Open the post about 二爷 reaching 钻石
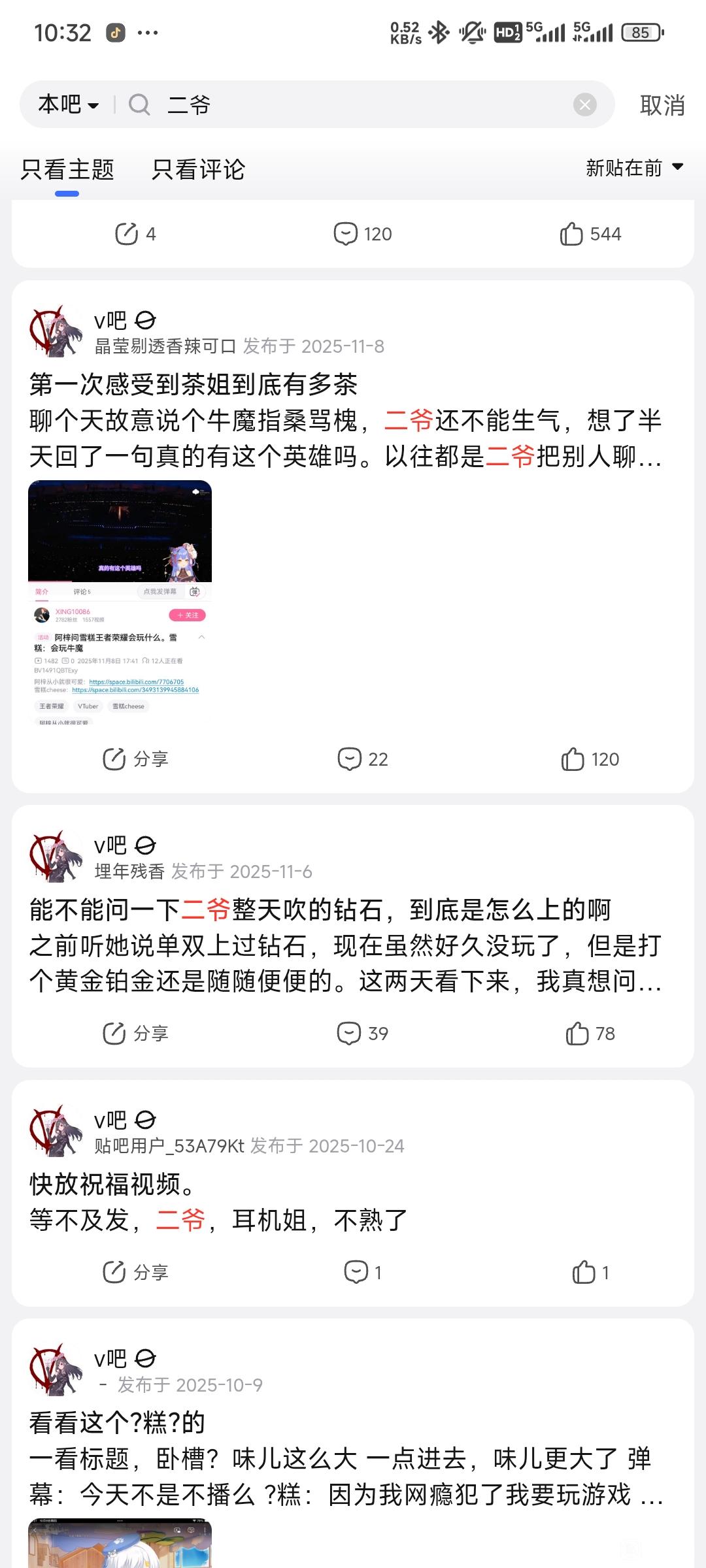The image size is (706, 1568). tap(320, 909)
